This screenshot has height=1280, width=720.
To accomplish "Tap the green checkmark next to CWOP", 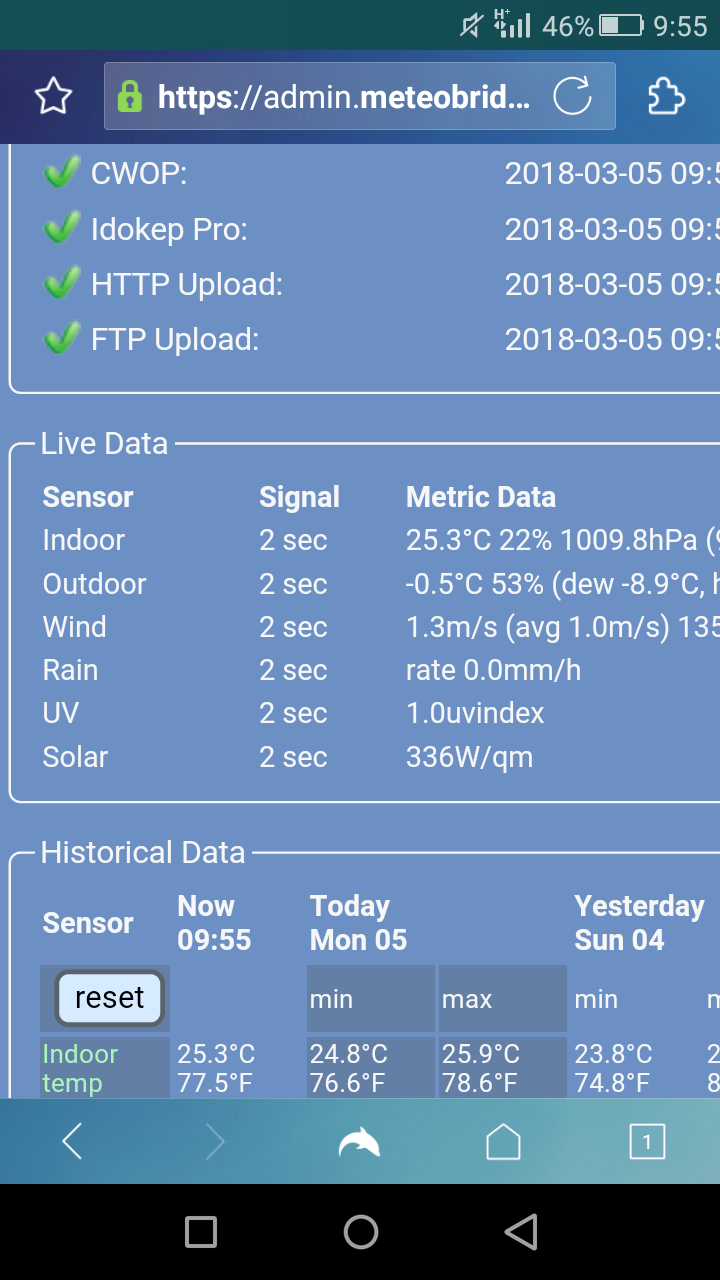I will (60, 172).
